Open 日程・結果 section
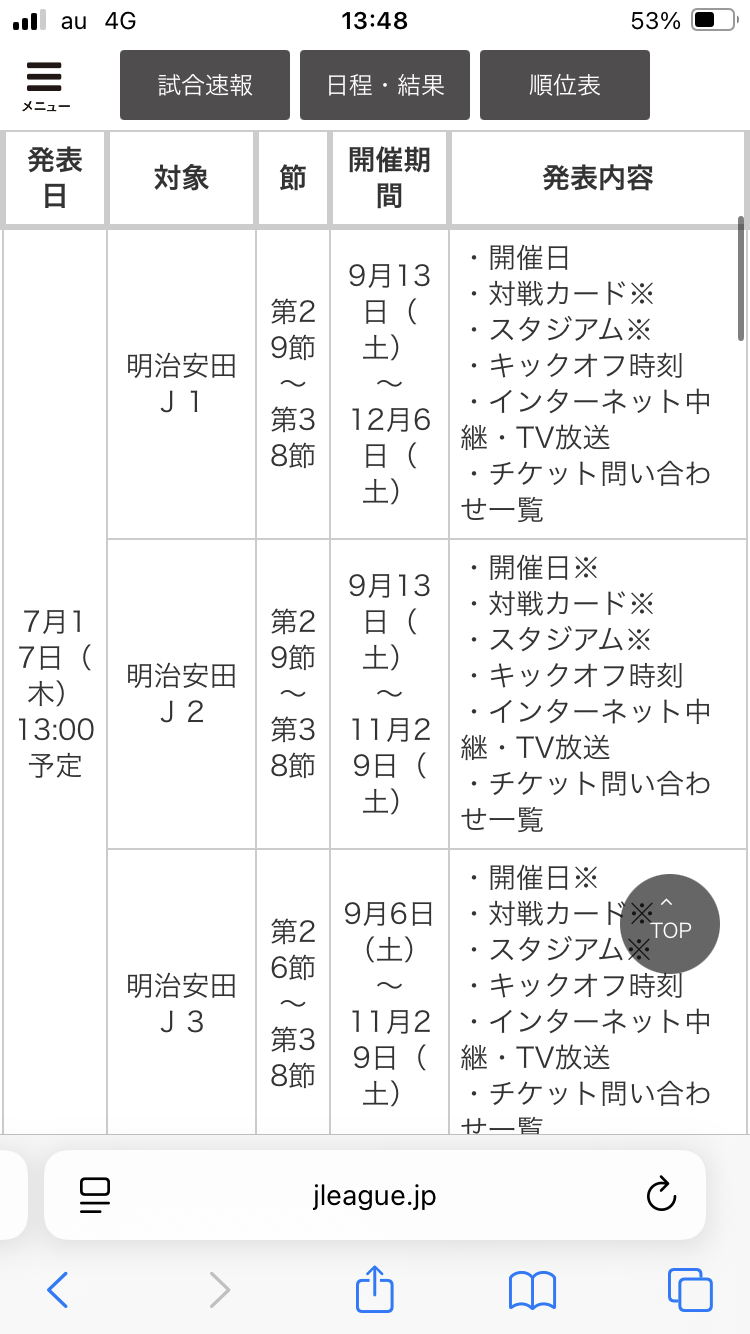This screenshot has width=750, height=1334. point(385,85)
